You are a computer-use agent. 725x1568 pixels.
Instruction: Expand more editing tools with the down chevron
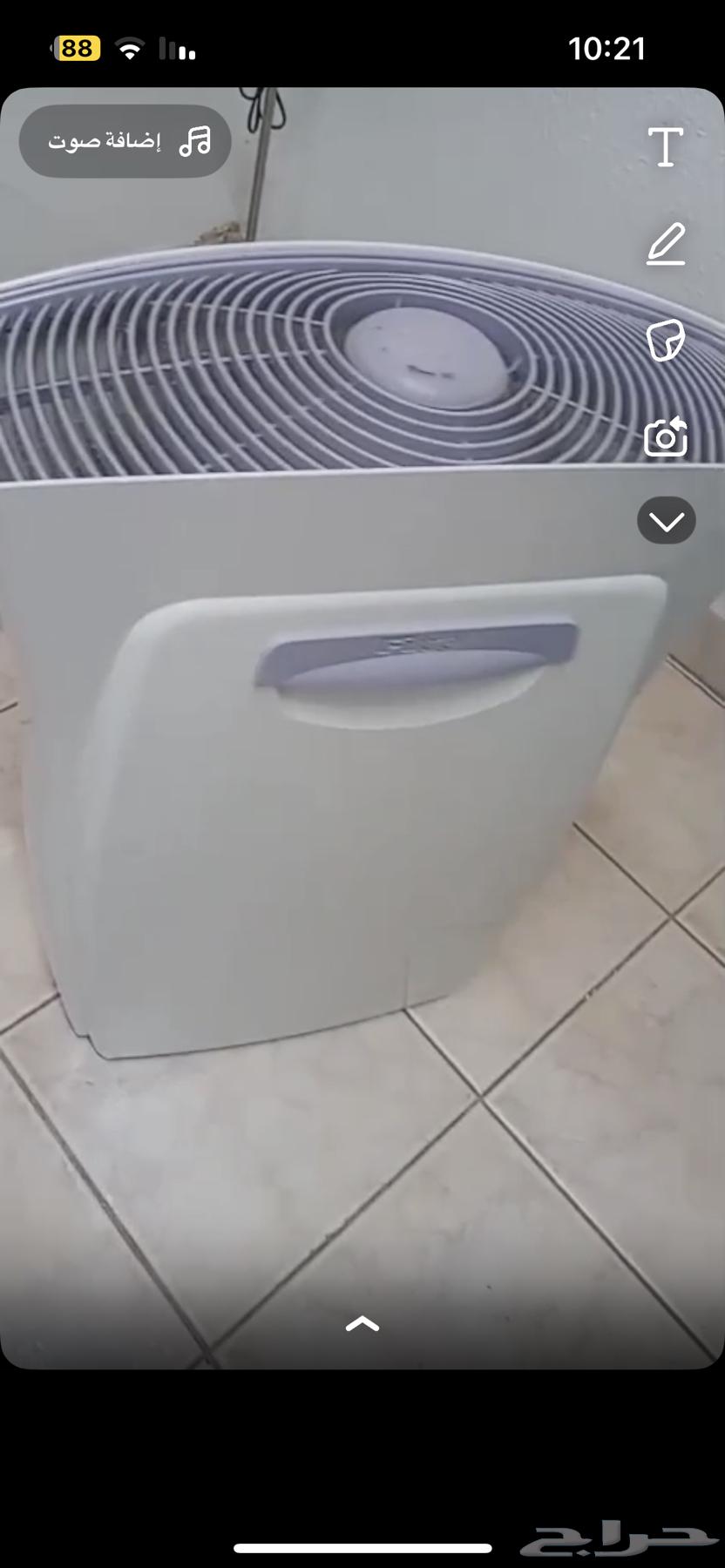tap(666, 521)
